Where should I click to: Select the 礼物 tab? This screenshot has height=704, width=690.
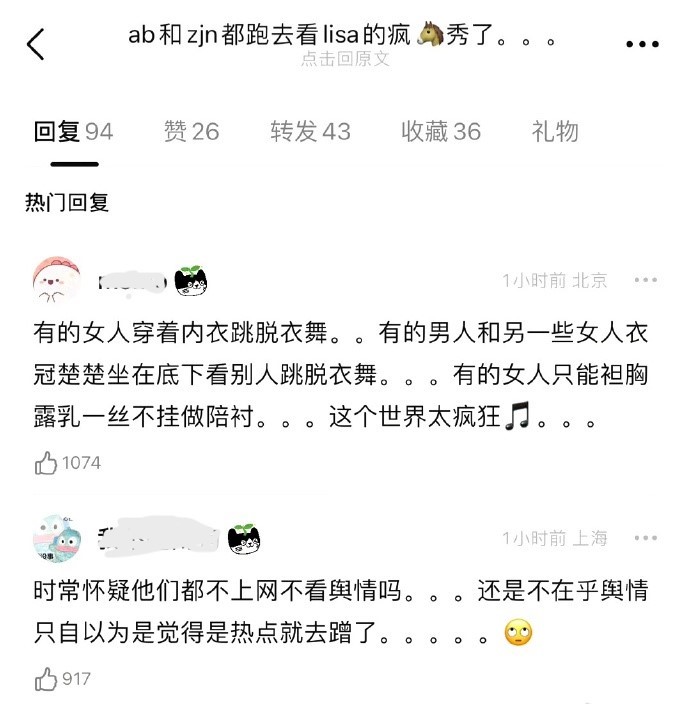(555, 132)
